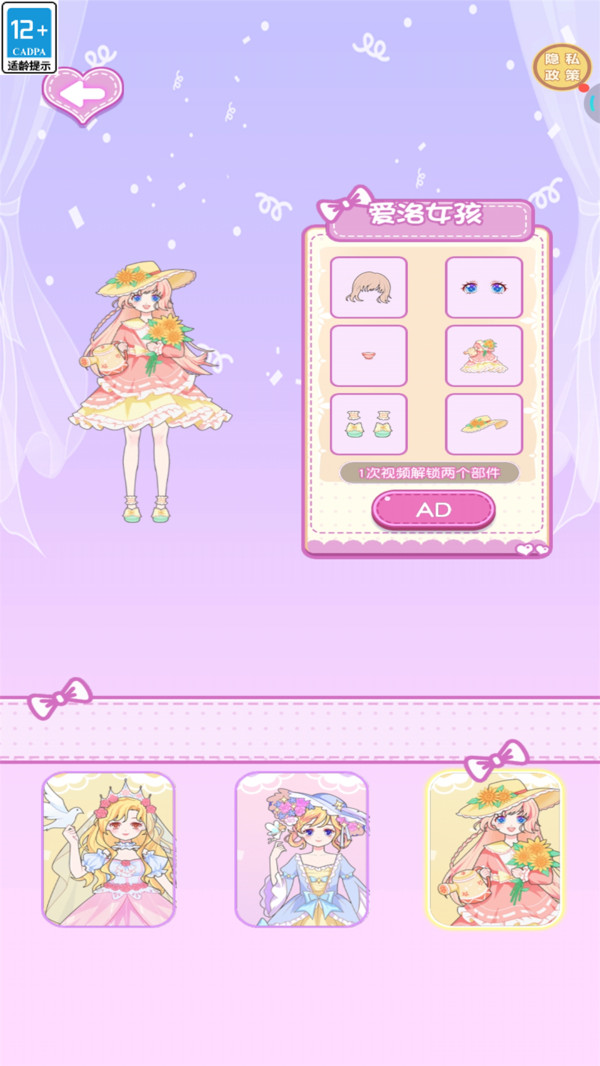Select the pink dress part tile
Screen dimensions: 600x1066
(483, 355)
